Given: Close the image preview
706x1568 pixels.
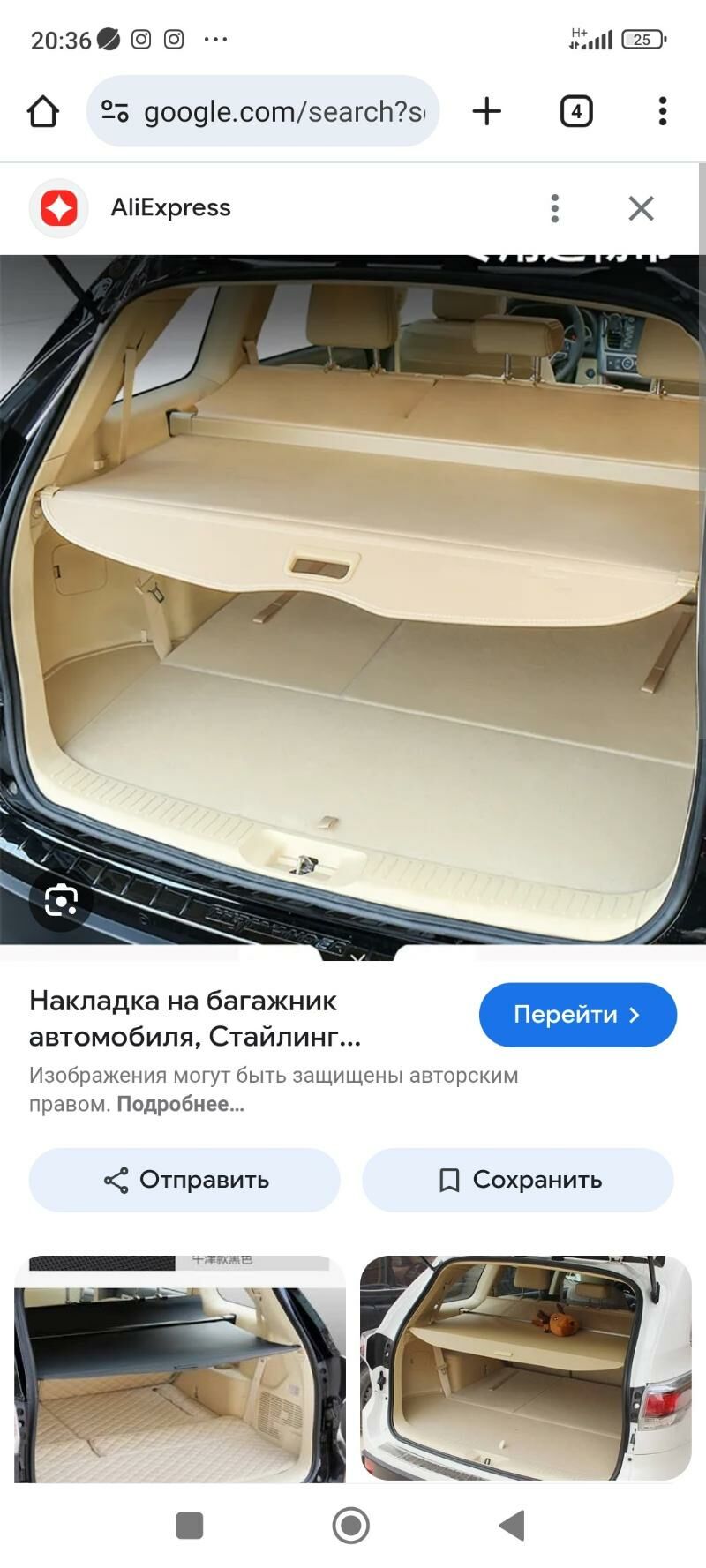Looking at the screenshot, I should point(641,208).
